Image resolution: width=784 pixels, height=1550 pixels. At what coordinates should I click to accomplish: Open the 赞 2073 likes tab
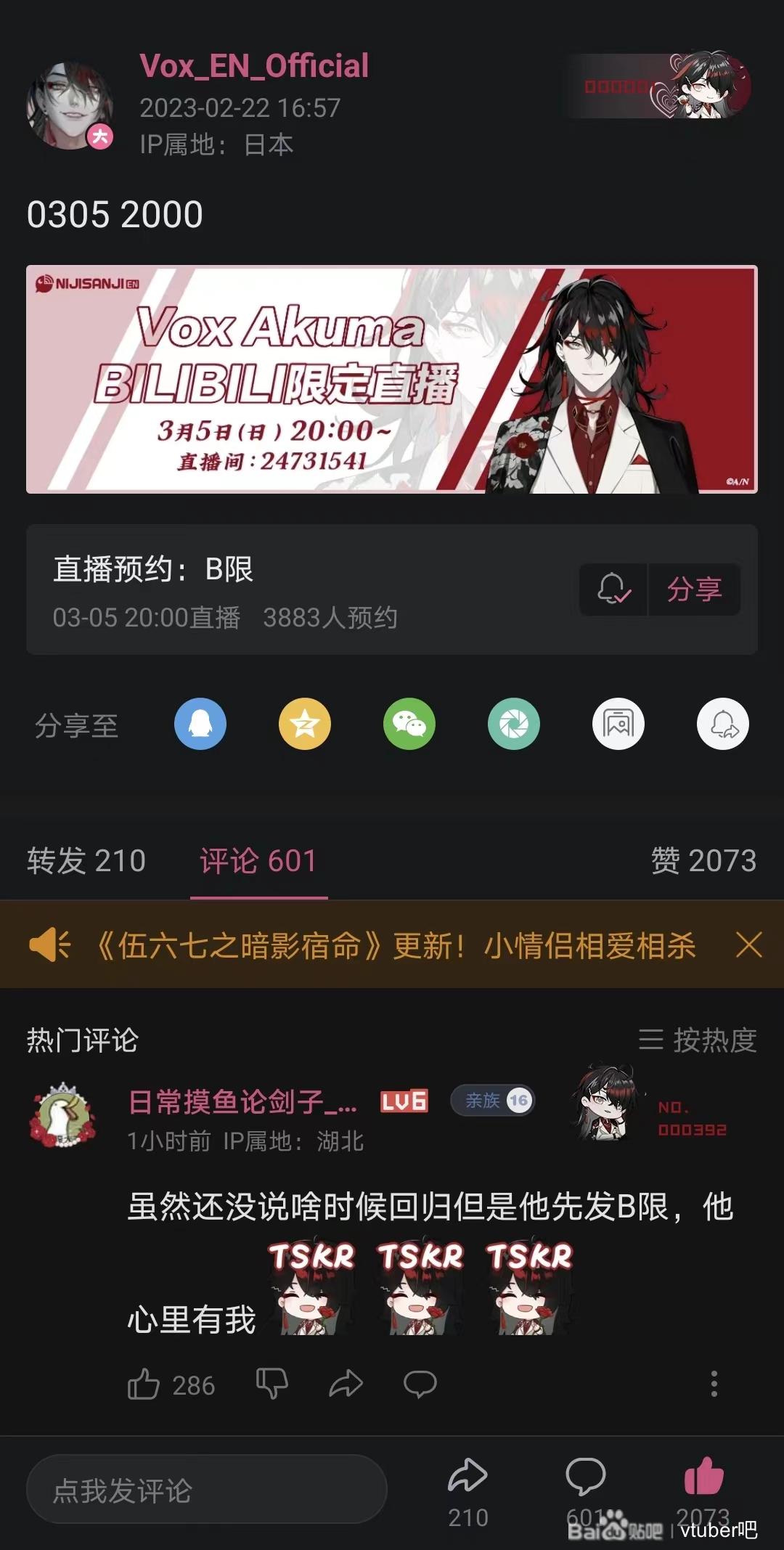(x=703, y=861)
